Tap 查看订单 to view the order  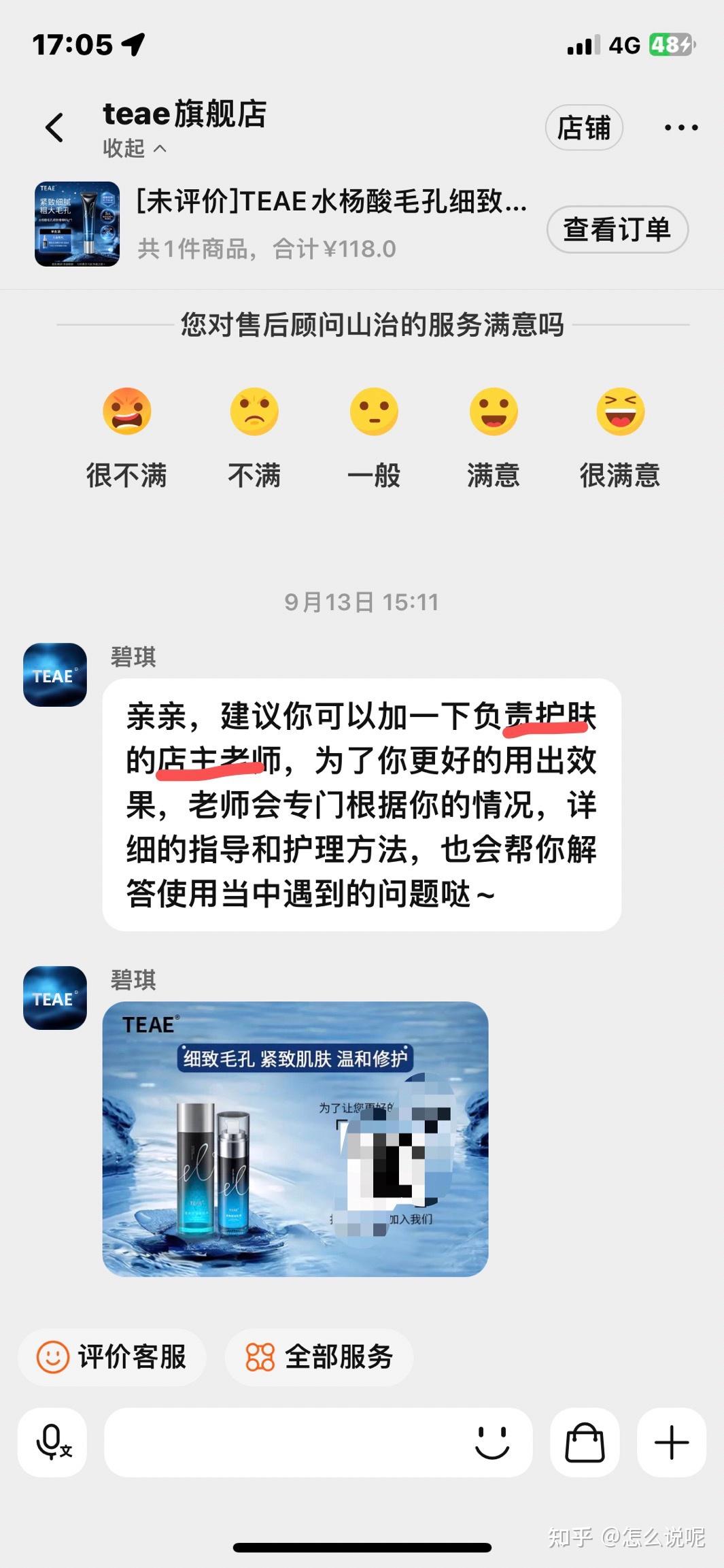click(616, 229)
